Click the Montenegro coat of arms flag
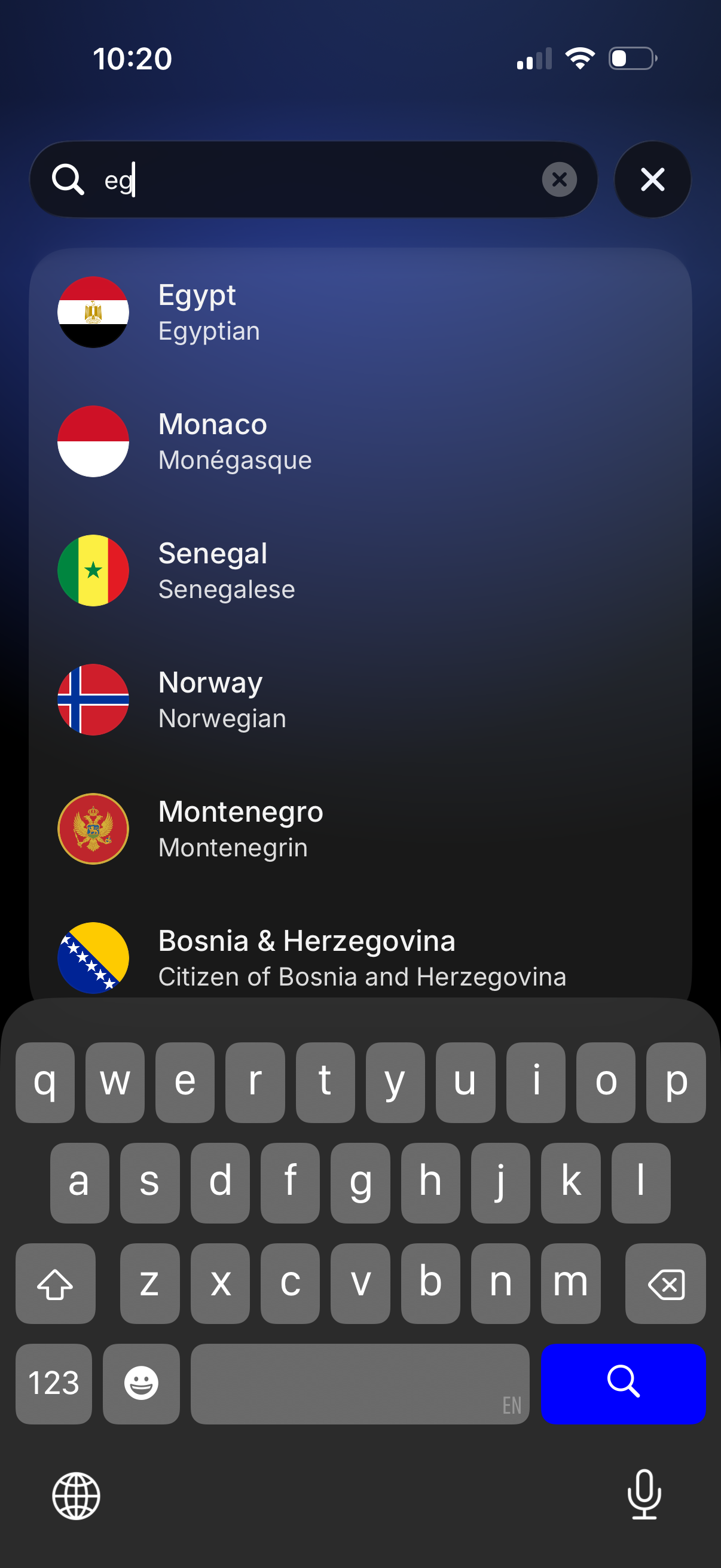The height and width of the screenshot is (1568, 721). 93,828
